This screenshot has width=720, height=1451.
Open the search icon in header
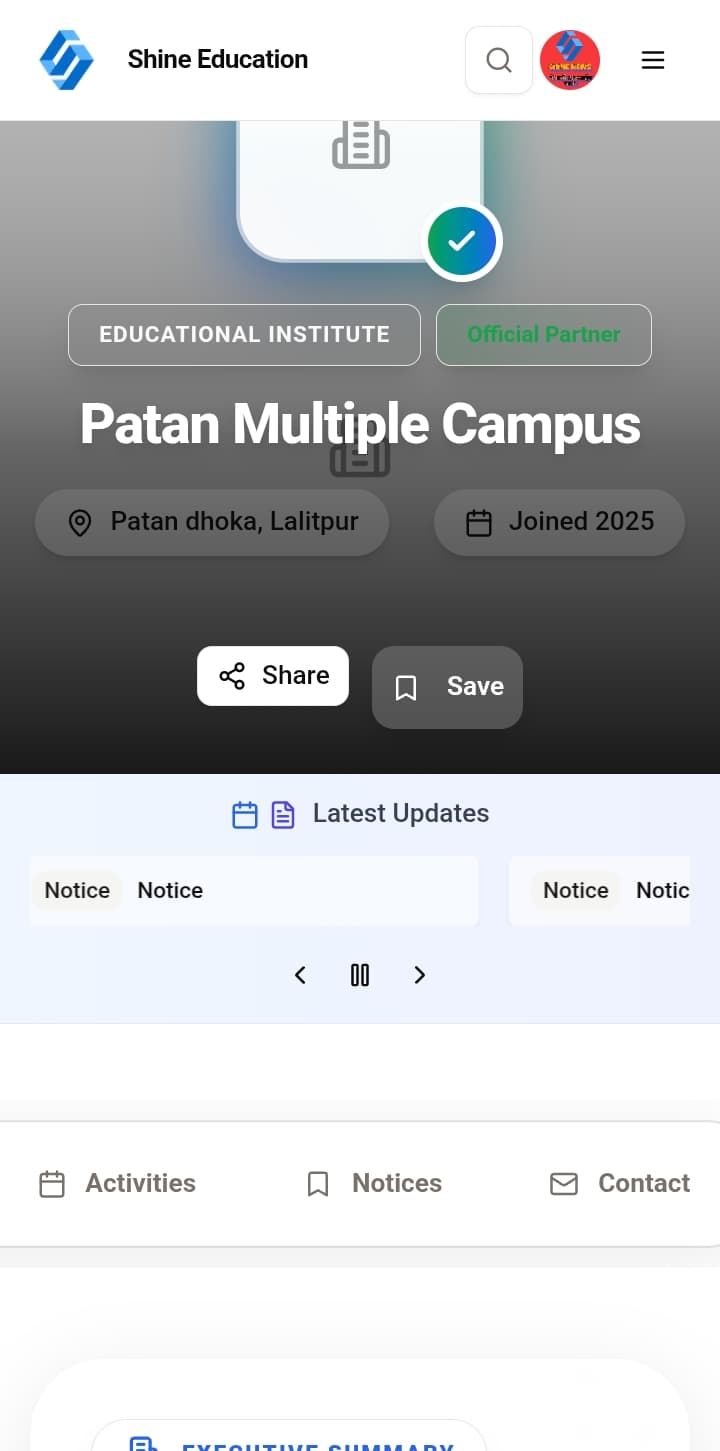498,60
